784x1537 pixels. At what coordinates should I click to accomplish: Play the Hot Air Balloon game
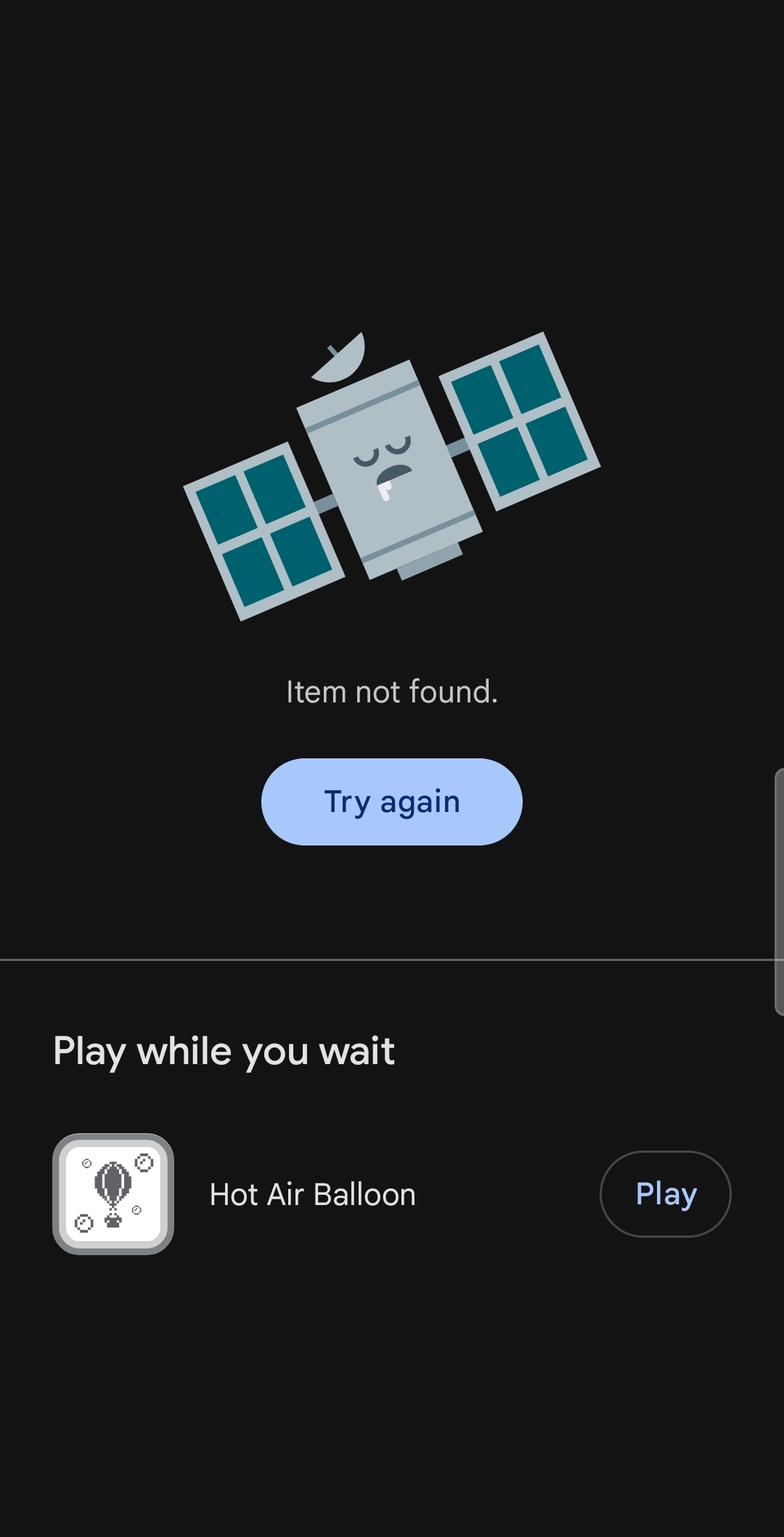coord(665,1194)
